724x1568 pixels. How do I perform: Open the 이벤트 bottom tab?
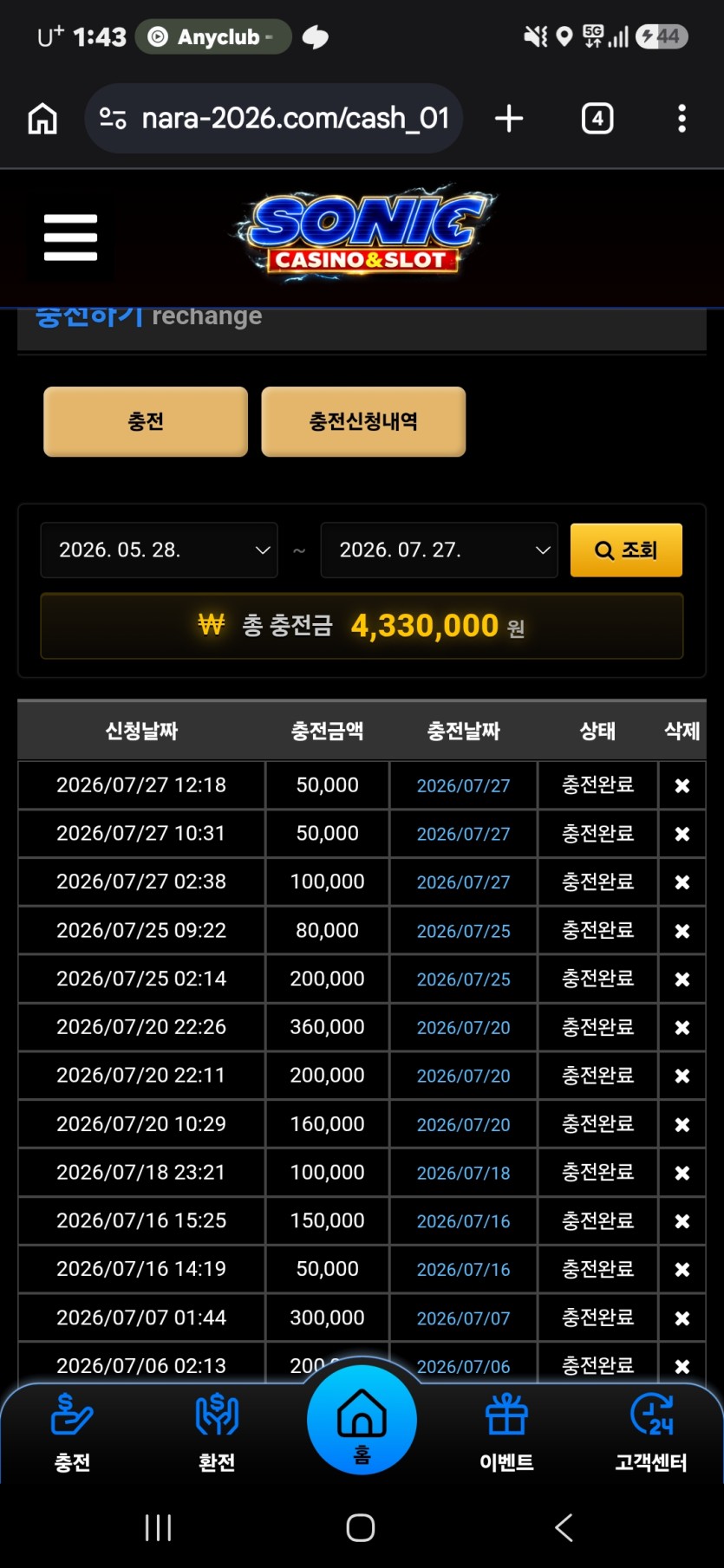click(x=506, y=1432)
